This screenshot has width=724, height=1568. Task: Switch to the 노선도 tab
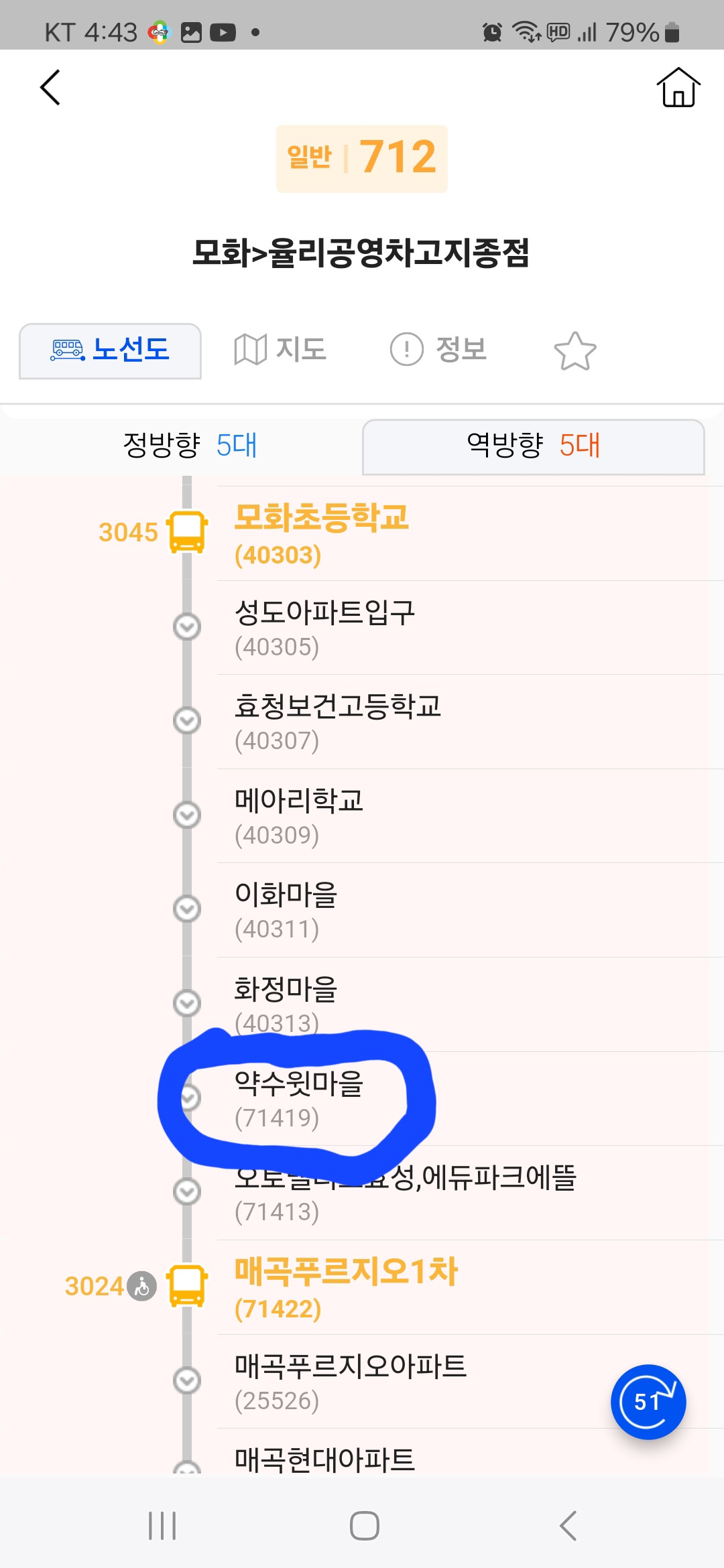pos(111,350)
